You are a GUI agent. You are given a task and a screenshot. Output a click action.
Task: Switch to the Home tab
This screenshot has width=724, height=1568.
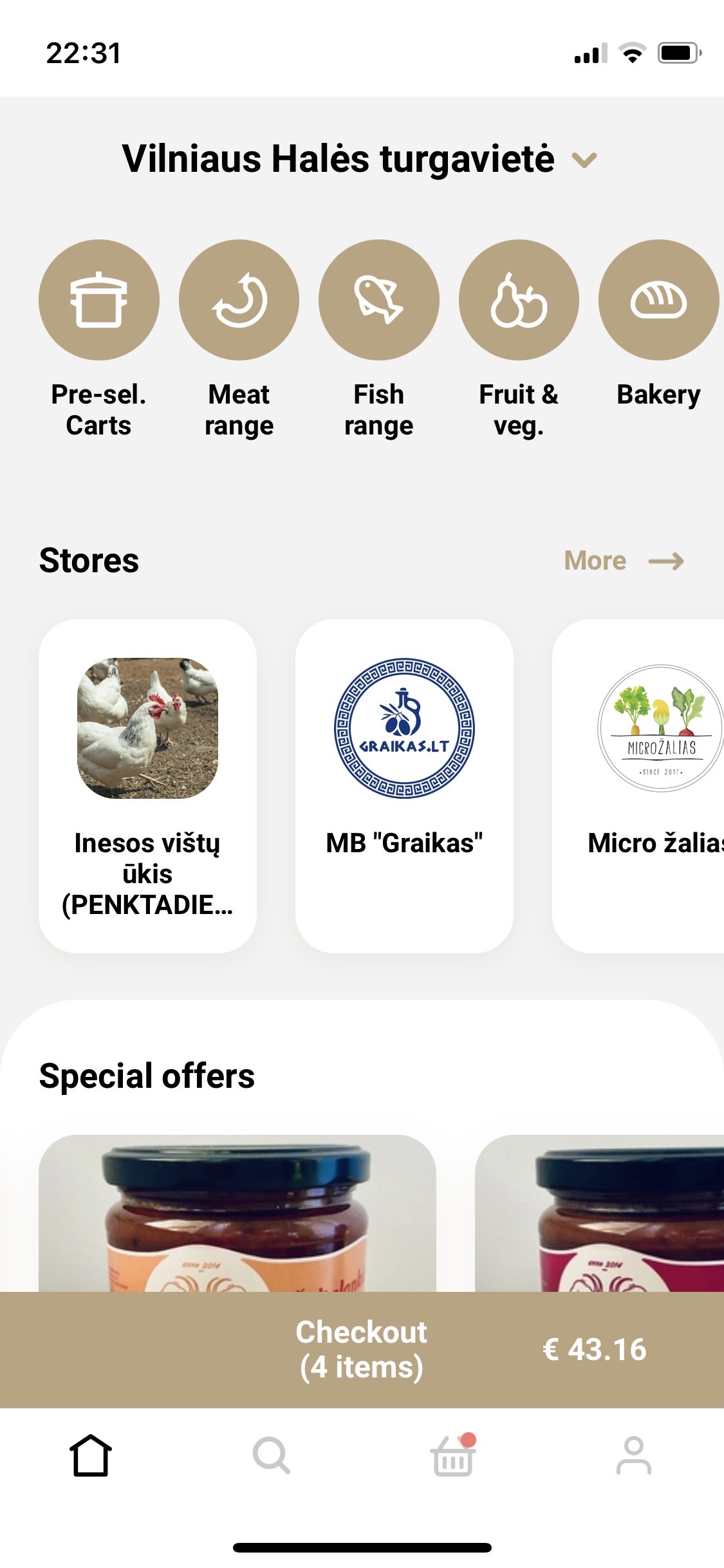(x=91, y=1455)
